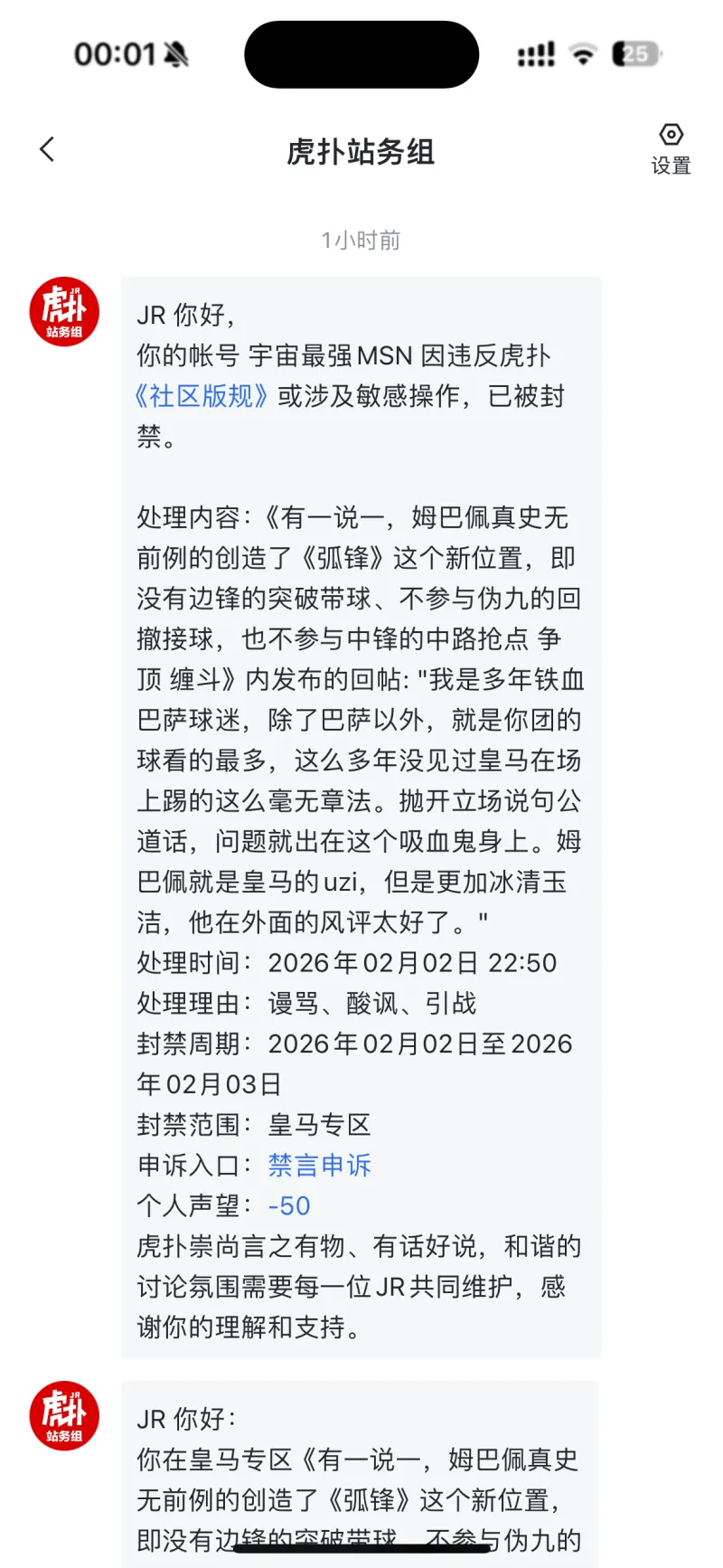Image resolution: width=723 pixels, height=1568 pixels.
Task: Tap the 个人声望 value showing -50
Action: point(287,1205)
